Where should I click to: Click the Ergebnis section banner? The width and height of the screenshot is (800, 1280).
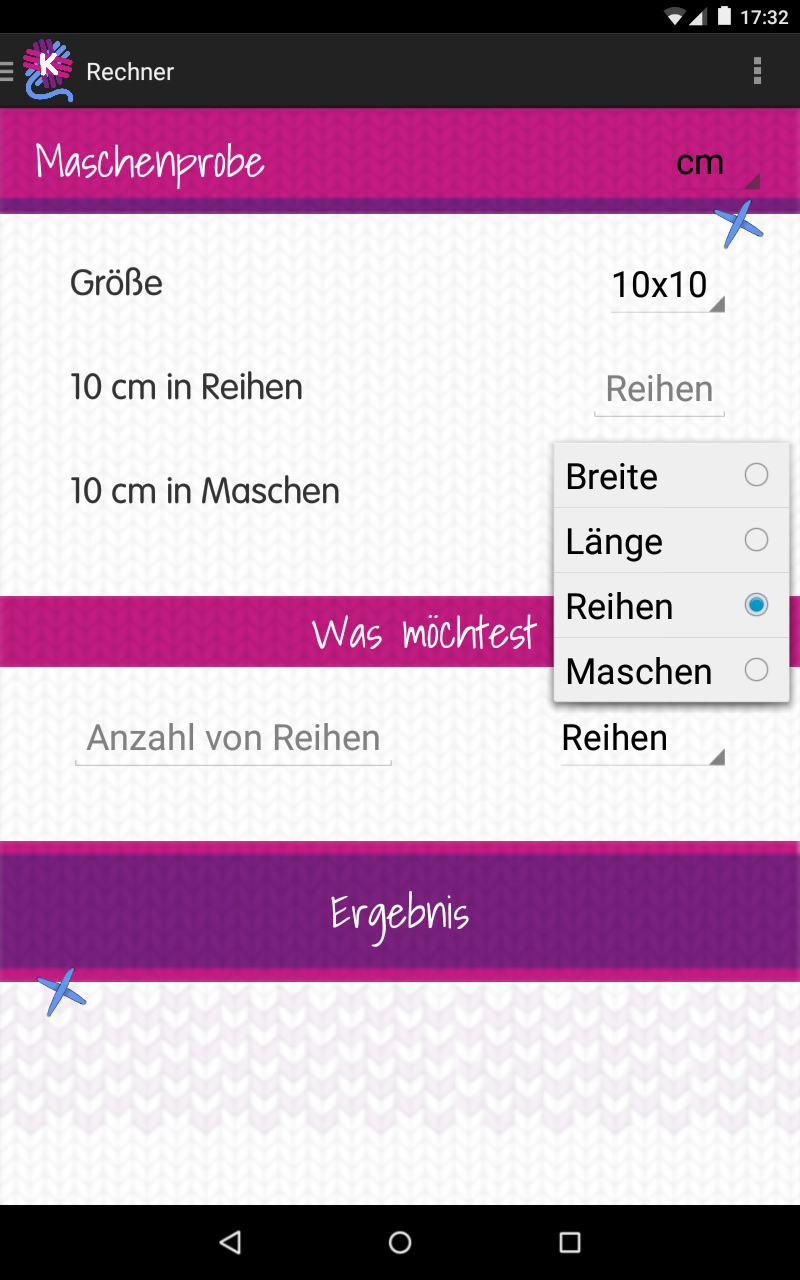[x=400, y=910]
